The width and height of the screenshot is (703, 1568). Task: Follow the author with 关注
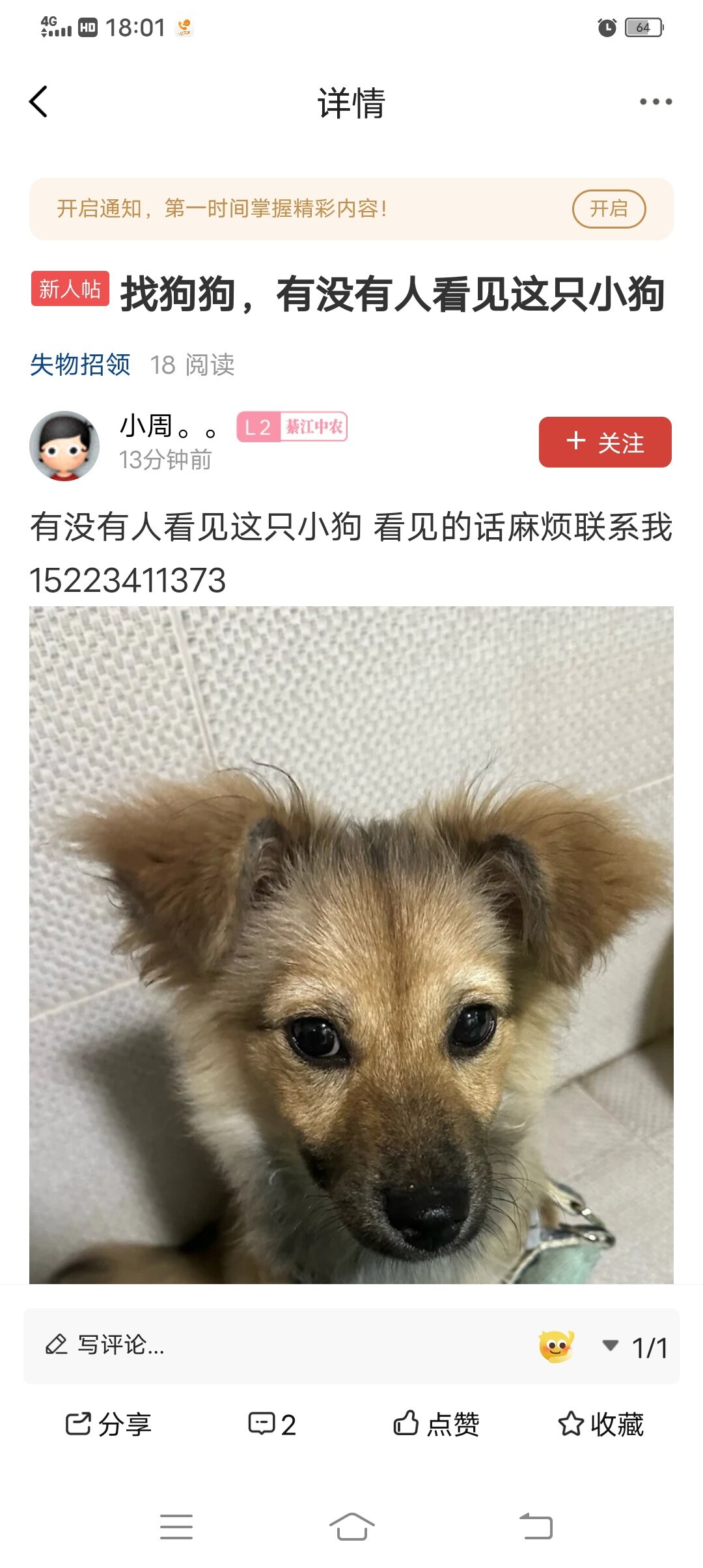tap(605, 442)
